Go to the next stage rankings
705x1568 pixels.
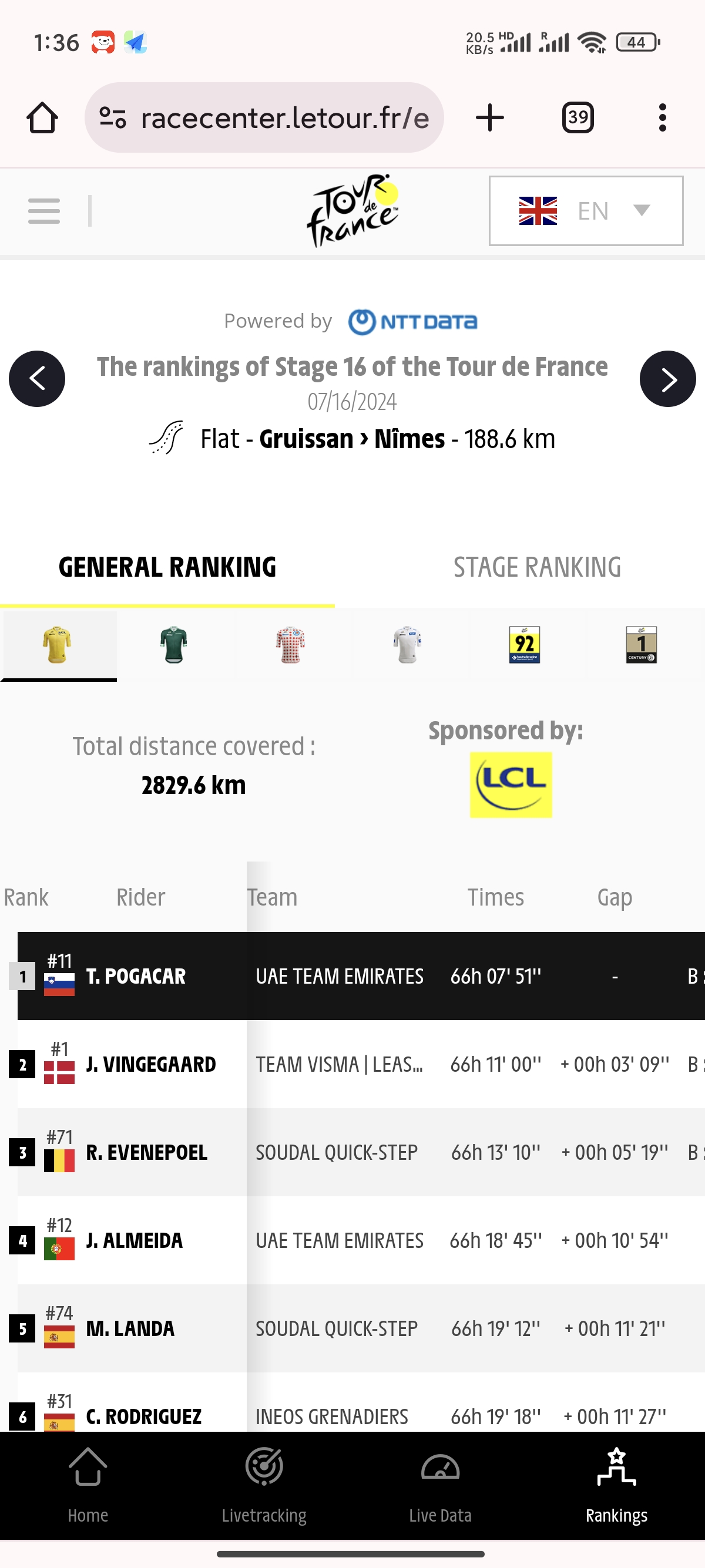(667, 379)
